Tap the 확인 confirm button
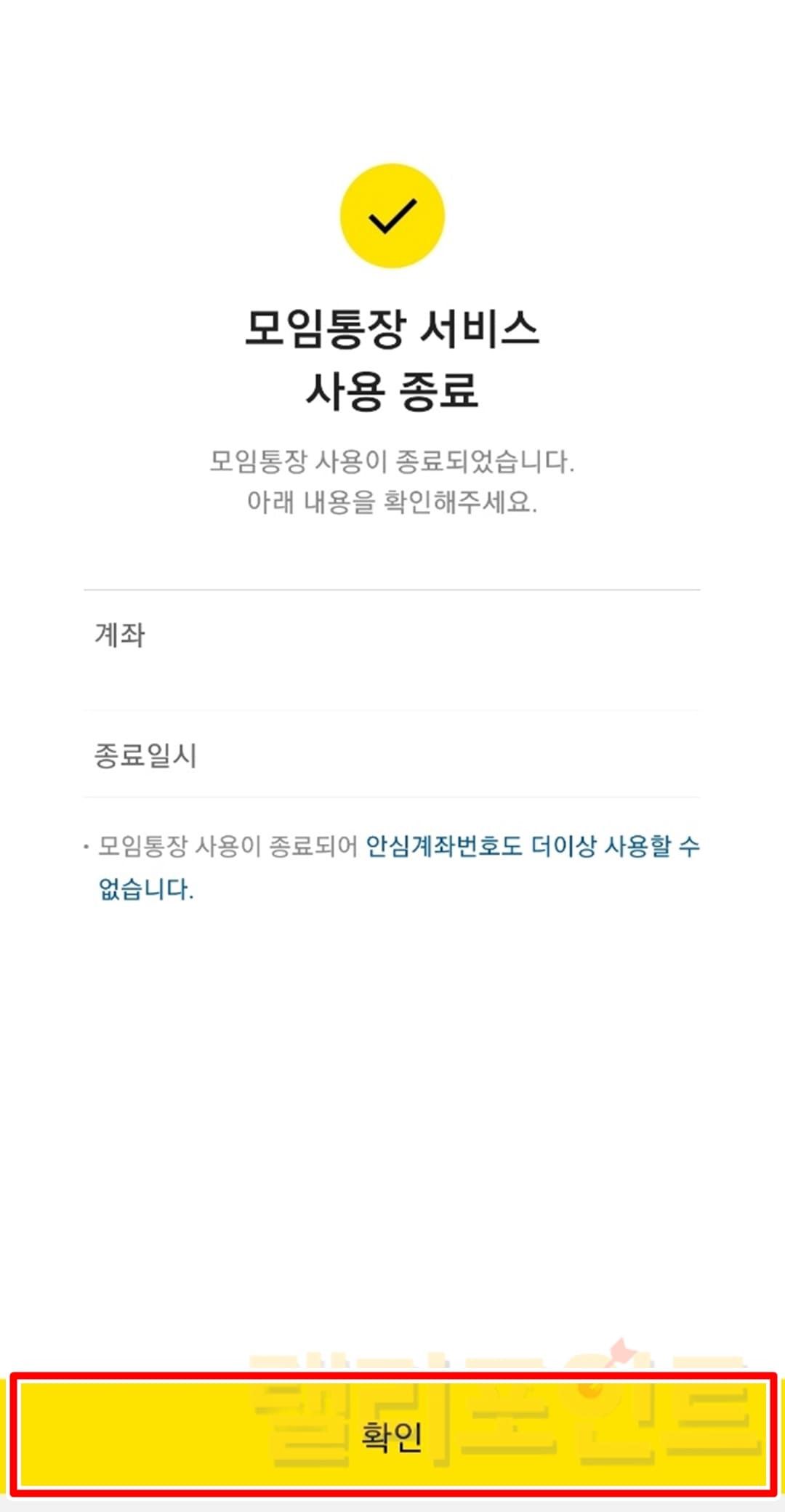 click(x=392, y=1435)
